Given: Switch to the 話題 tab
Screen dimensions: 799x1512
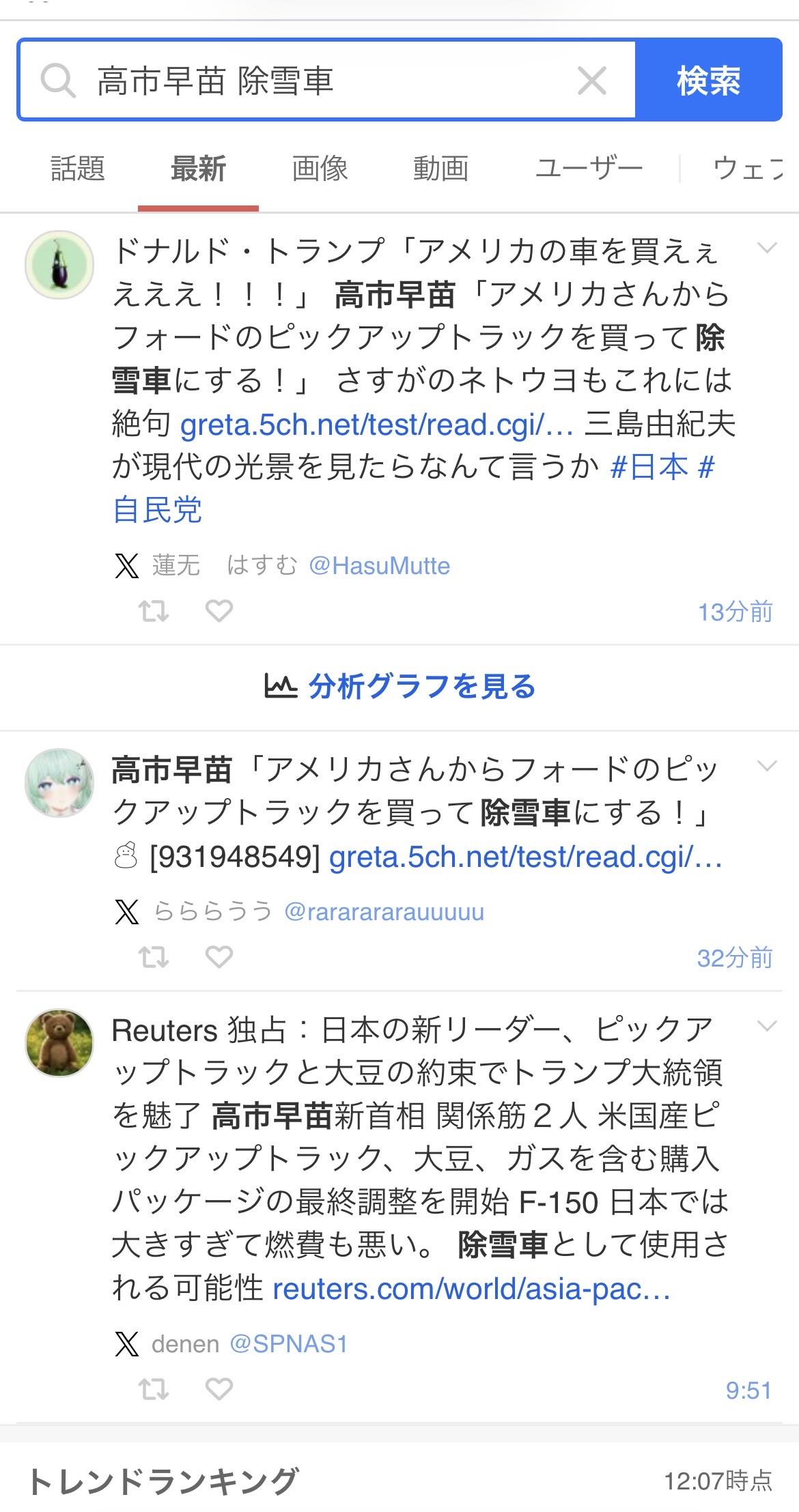Looking at the screenshot, I should 78,169.
